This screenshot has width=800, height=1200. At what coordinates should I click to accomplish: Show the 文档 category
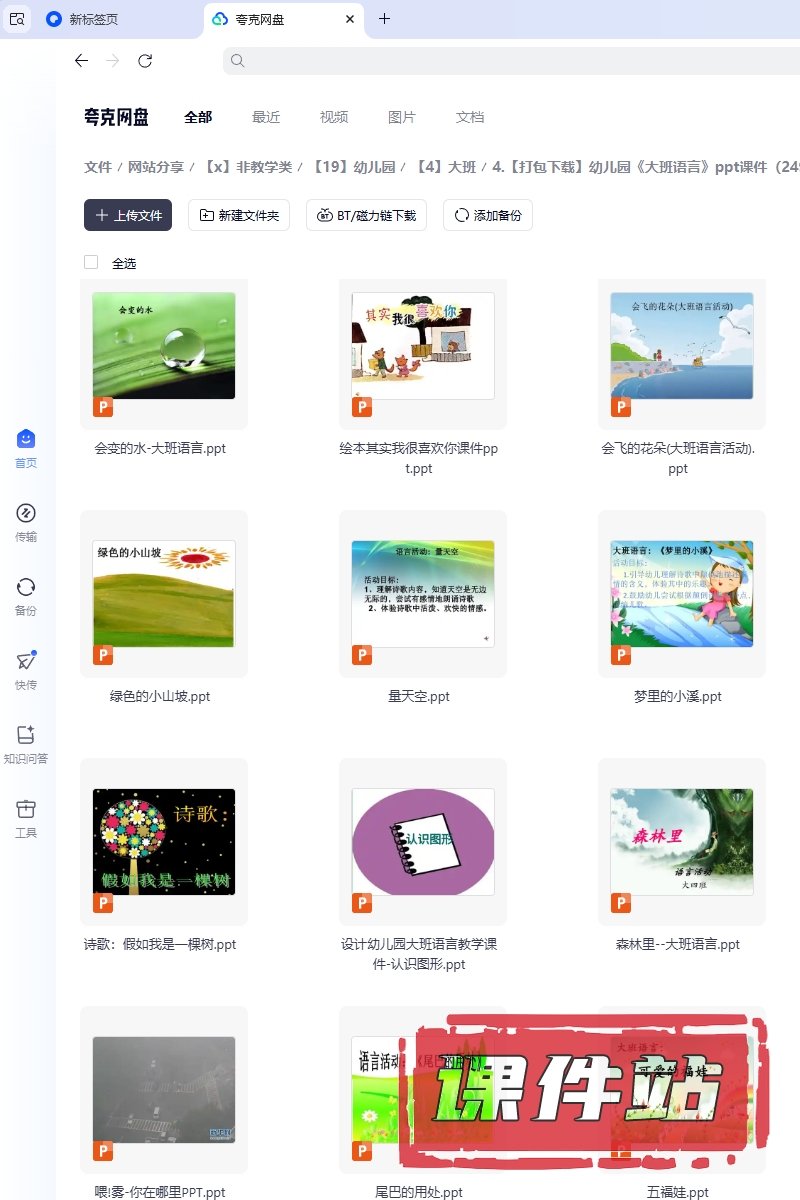coord(470,117)
